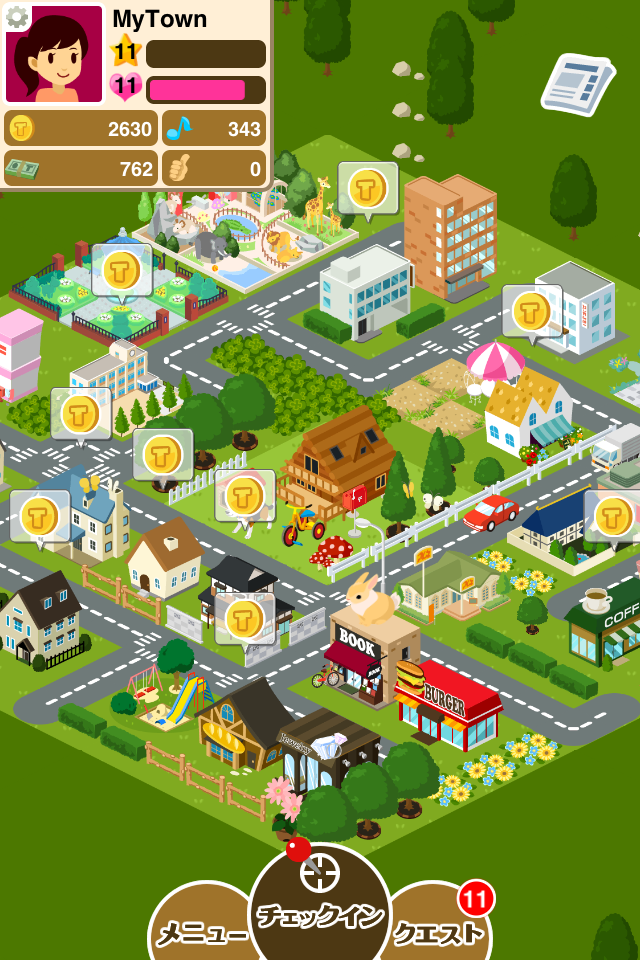
Task: Collect the coin near the white office building
Action: pos(531,312)
